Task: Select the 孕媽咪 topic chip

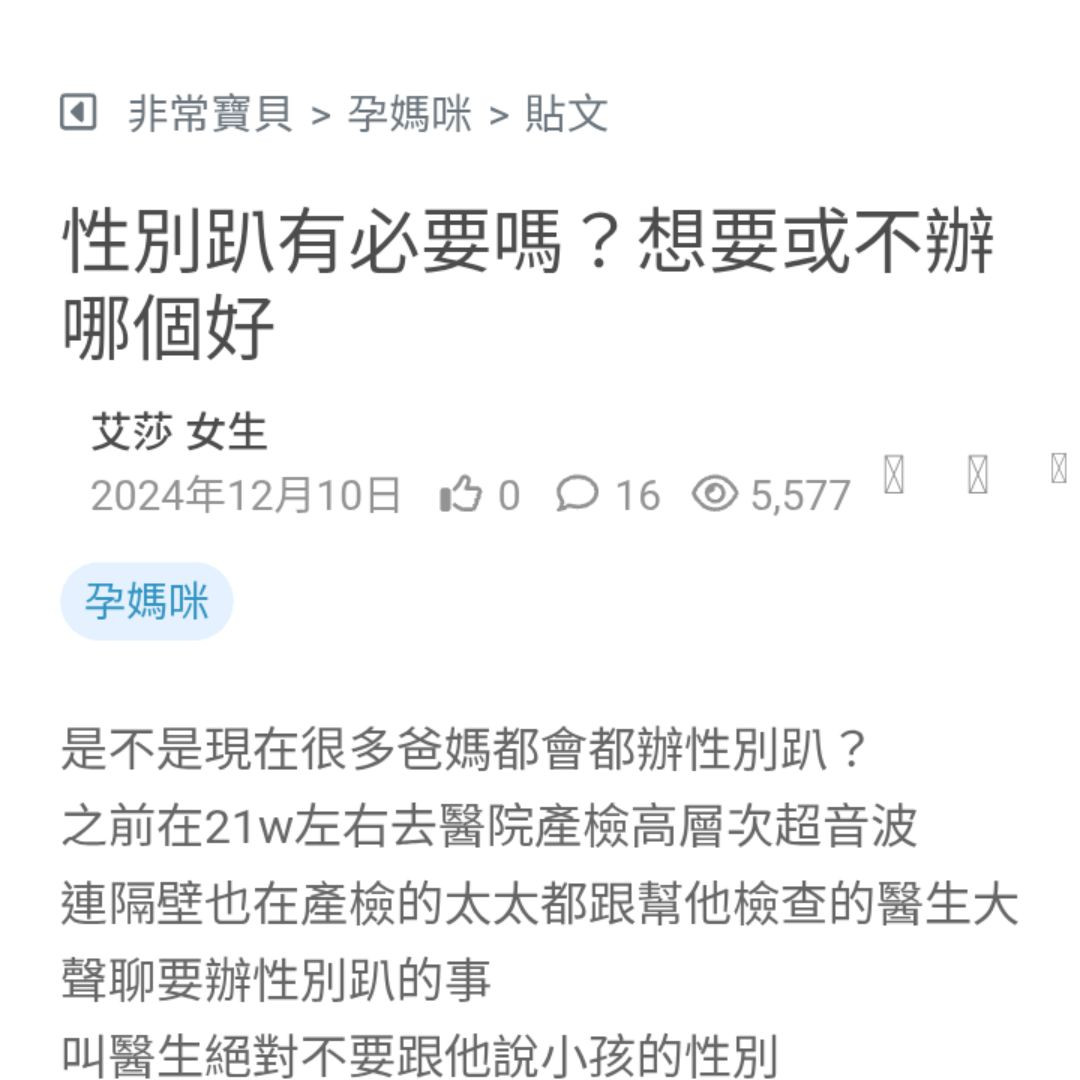Action: [146, 602]
